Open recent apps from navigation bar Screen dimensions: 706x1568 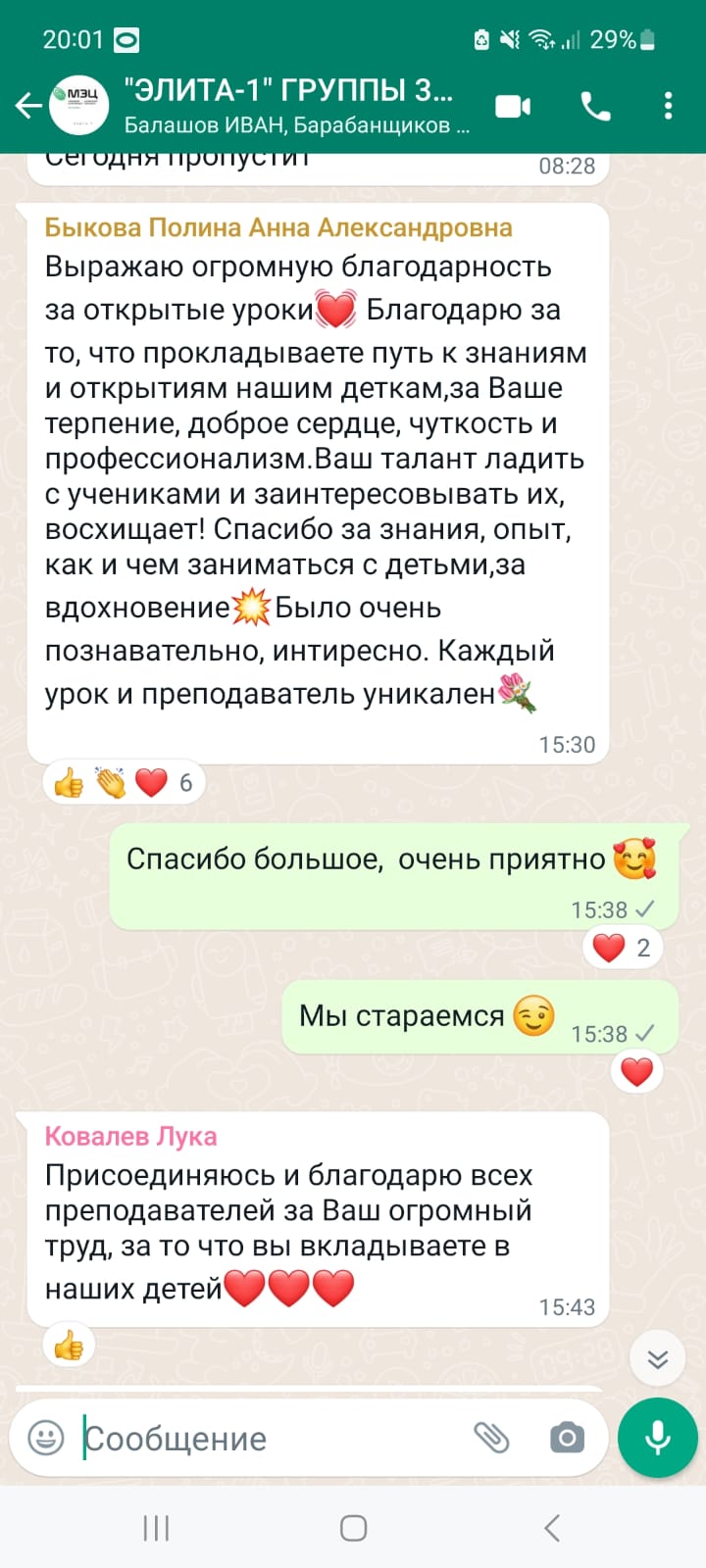[156, 1528]
